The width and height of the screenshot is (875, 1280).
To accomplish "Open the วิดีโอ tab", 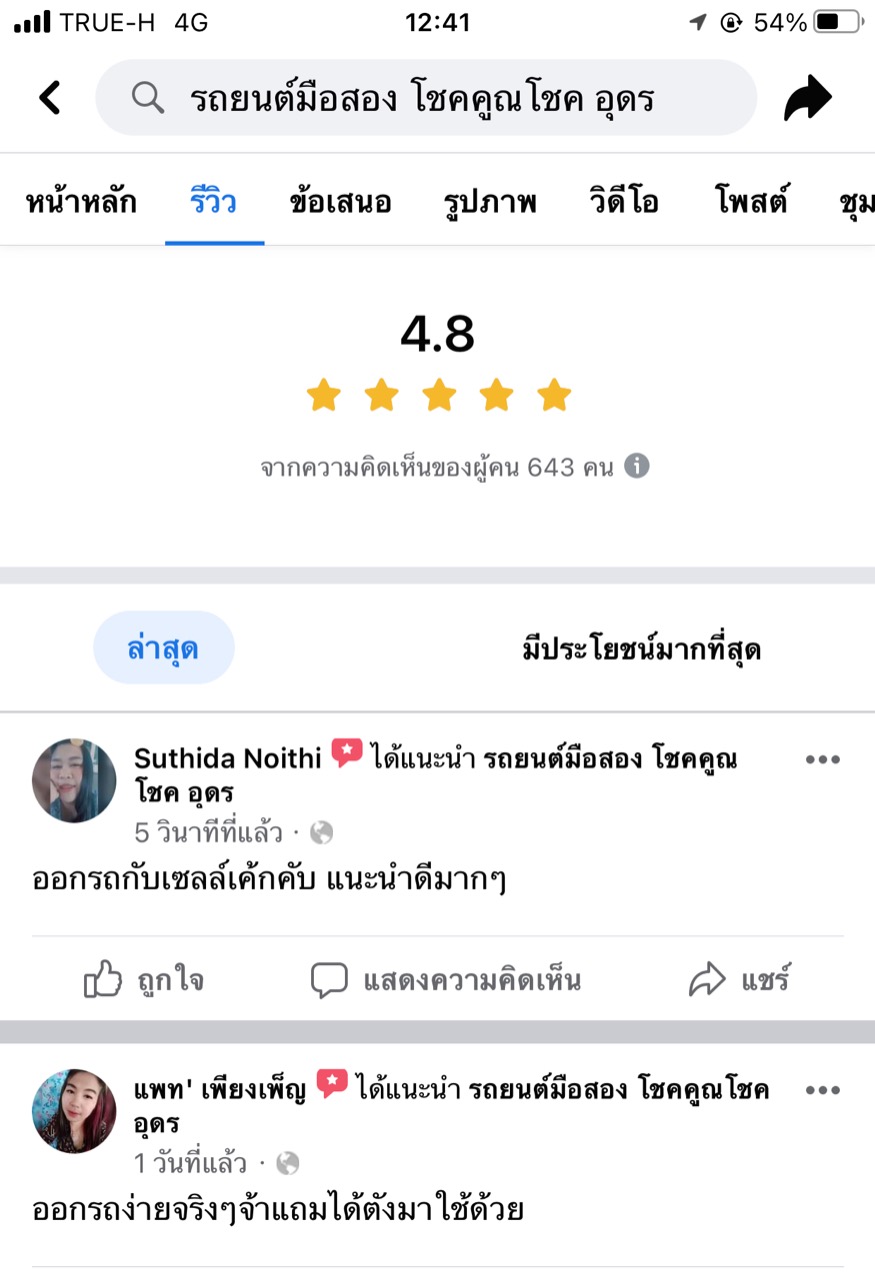I will pos(624,202).
